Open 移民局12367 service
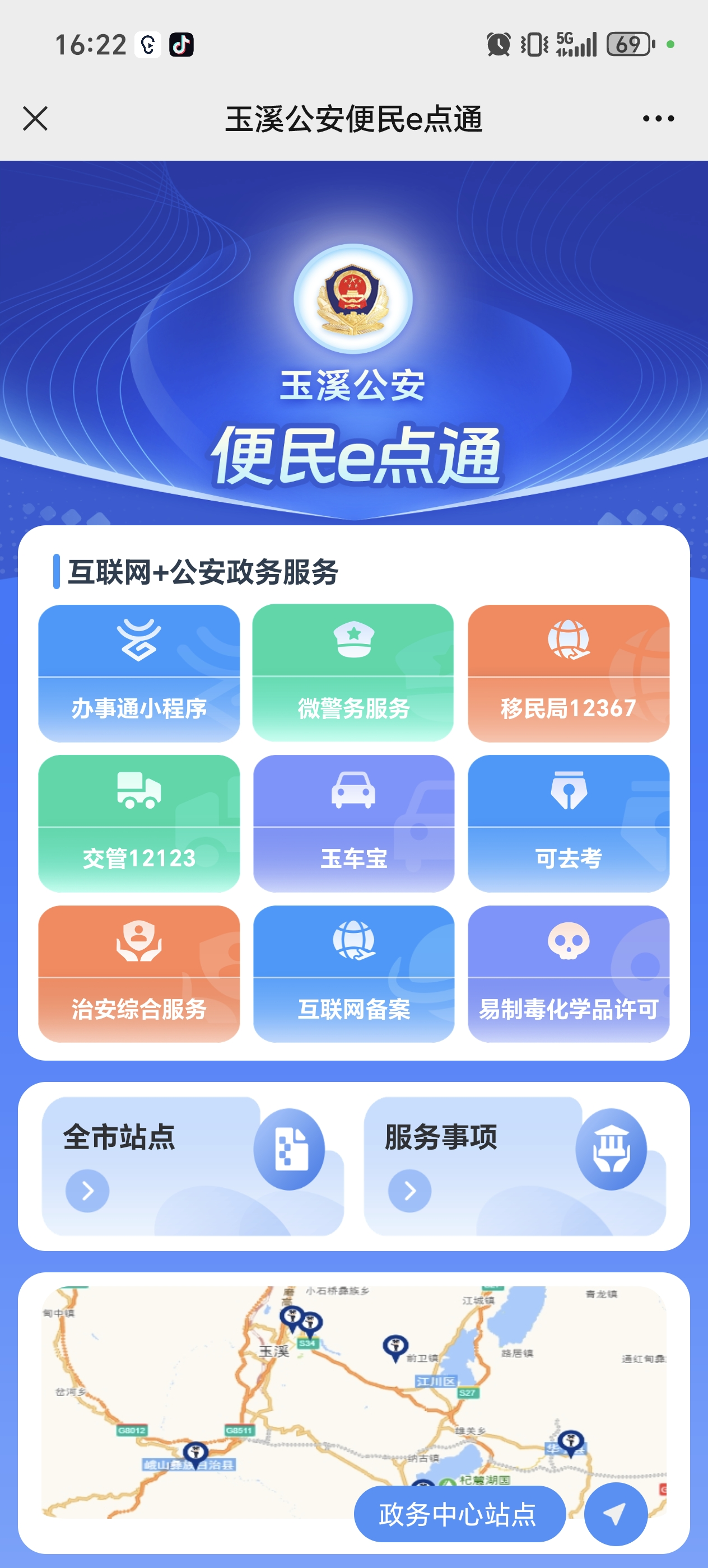708x1568 pixels. point(568,673)
